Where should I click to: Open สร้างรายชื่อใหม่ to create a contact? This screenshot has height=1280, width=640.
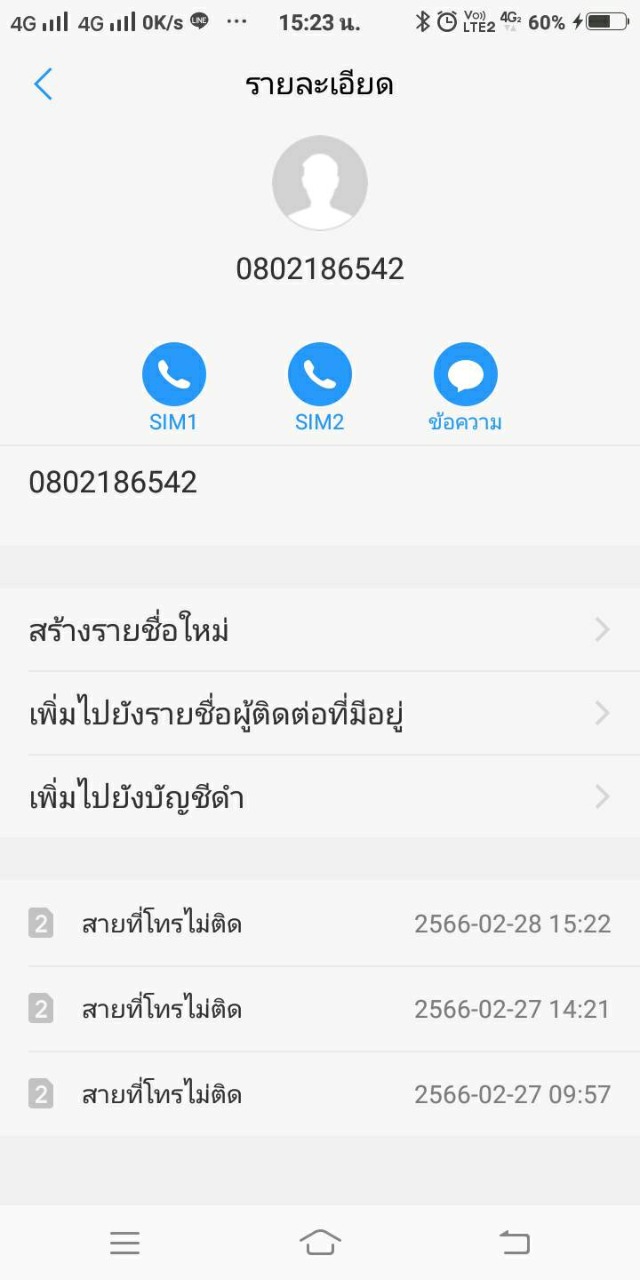[320, 630]
